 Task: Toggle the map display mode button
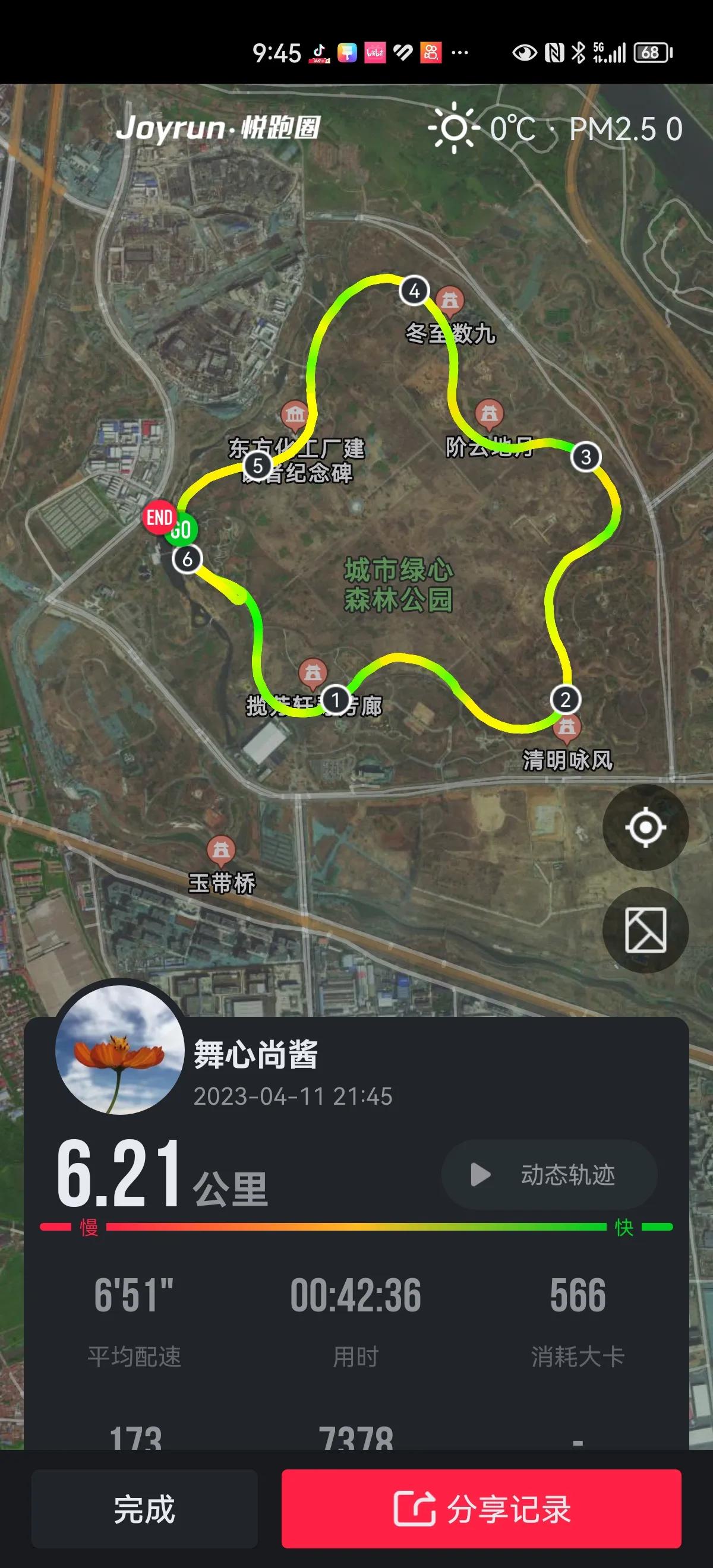pyautogui.click(x=645, y=930)
